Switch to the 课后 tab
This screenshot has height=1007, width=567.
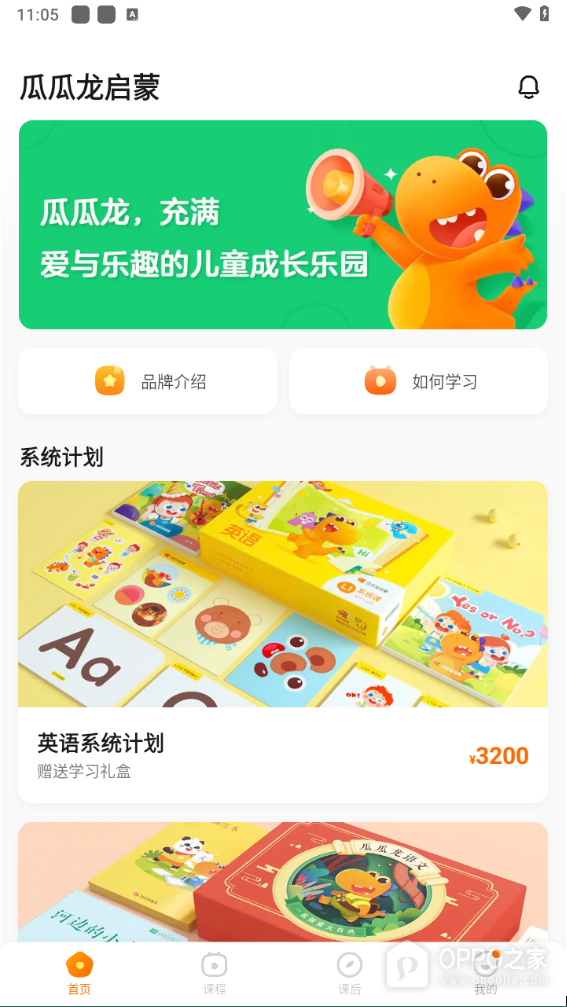point(349,974)
